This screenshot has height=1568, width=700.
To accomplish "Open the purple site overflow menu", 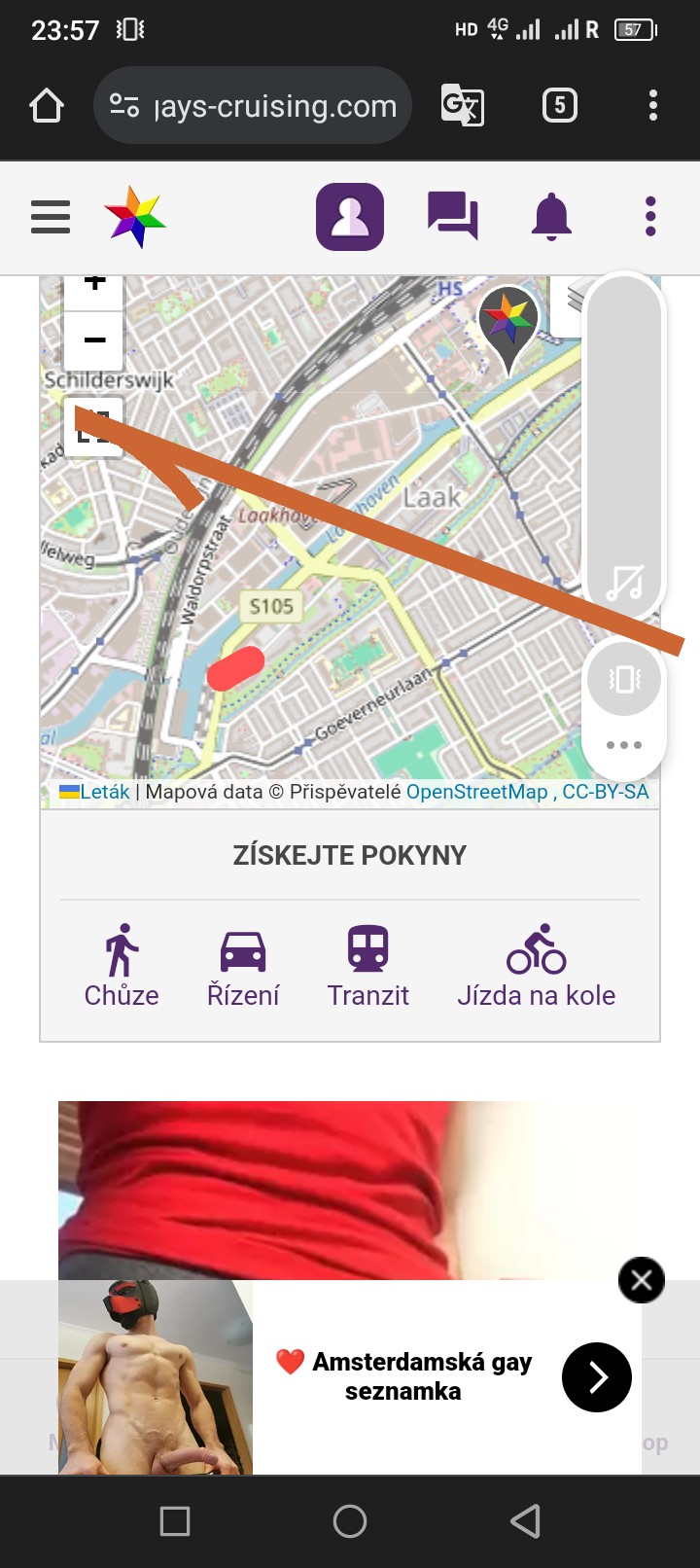I will coord(650,216).
